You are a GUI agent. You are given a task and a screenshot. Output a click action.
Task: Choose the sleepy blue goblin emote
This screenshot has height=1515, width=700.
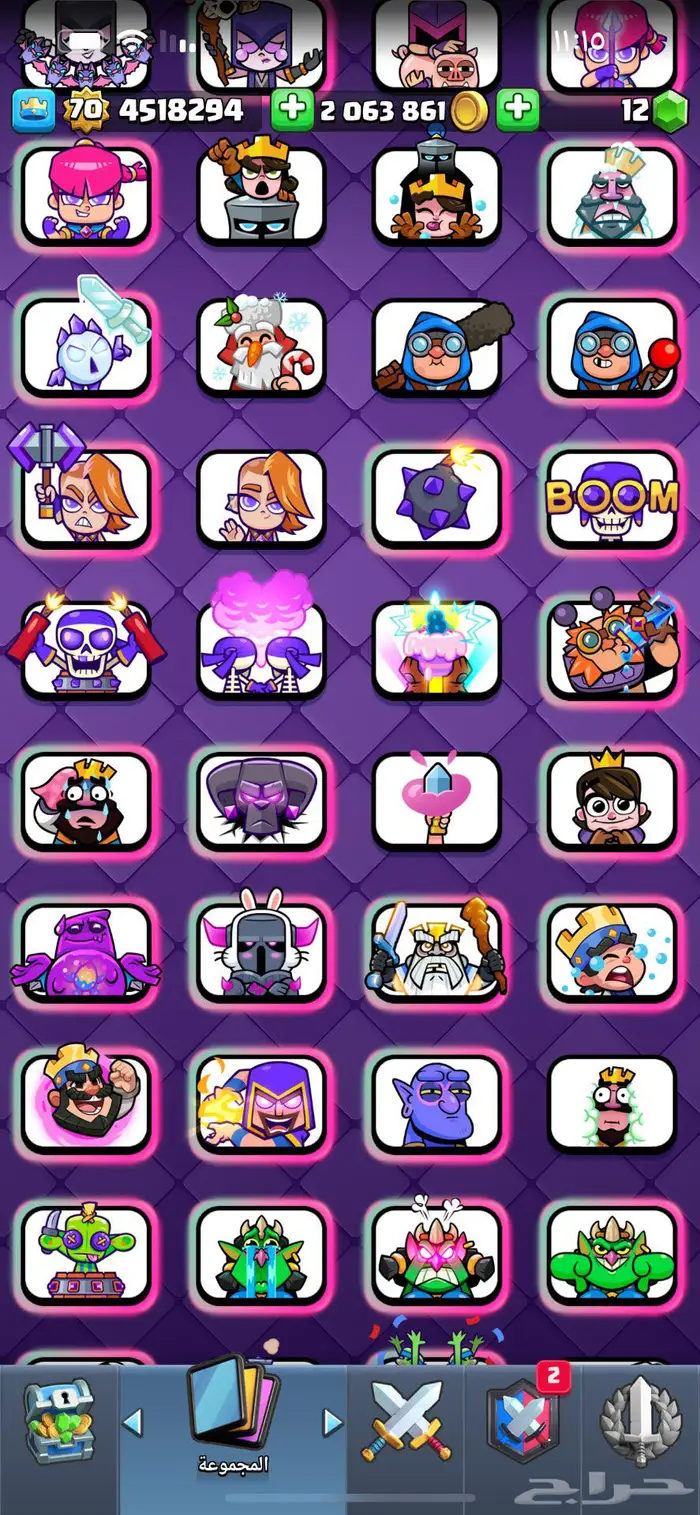point(436,1101)
